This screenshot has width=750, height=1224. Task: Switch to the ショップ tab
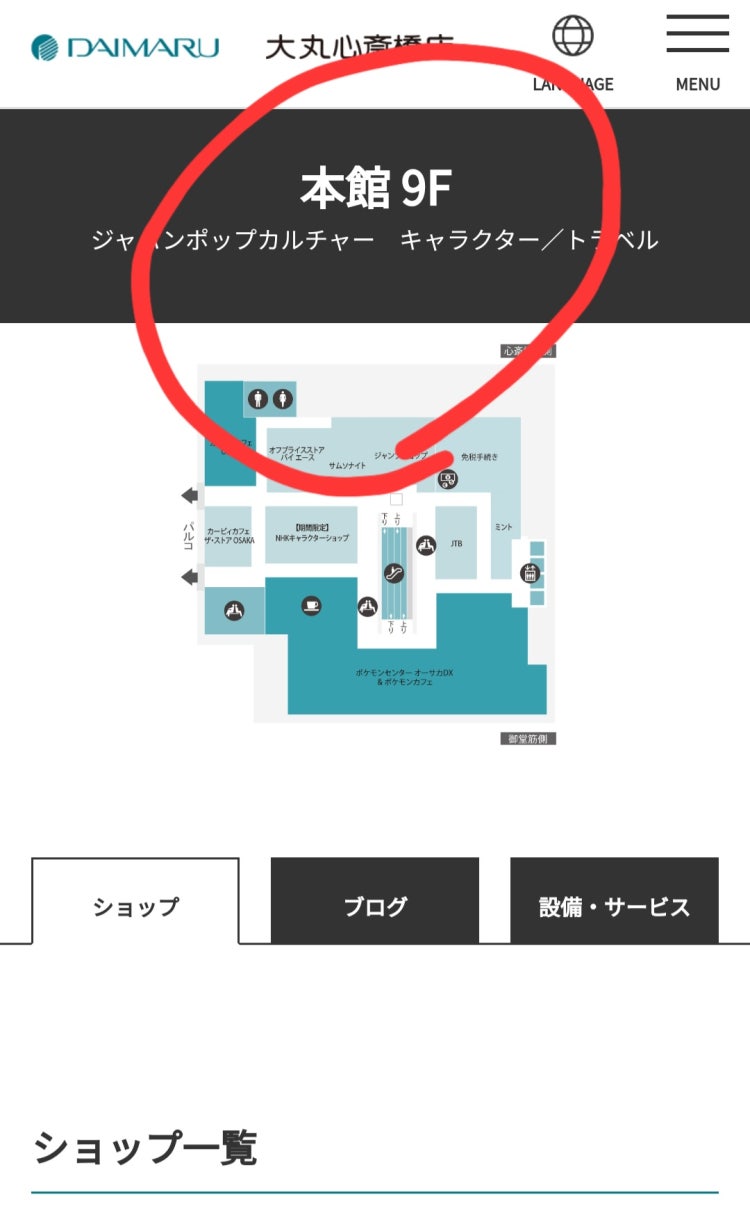135,905
